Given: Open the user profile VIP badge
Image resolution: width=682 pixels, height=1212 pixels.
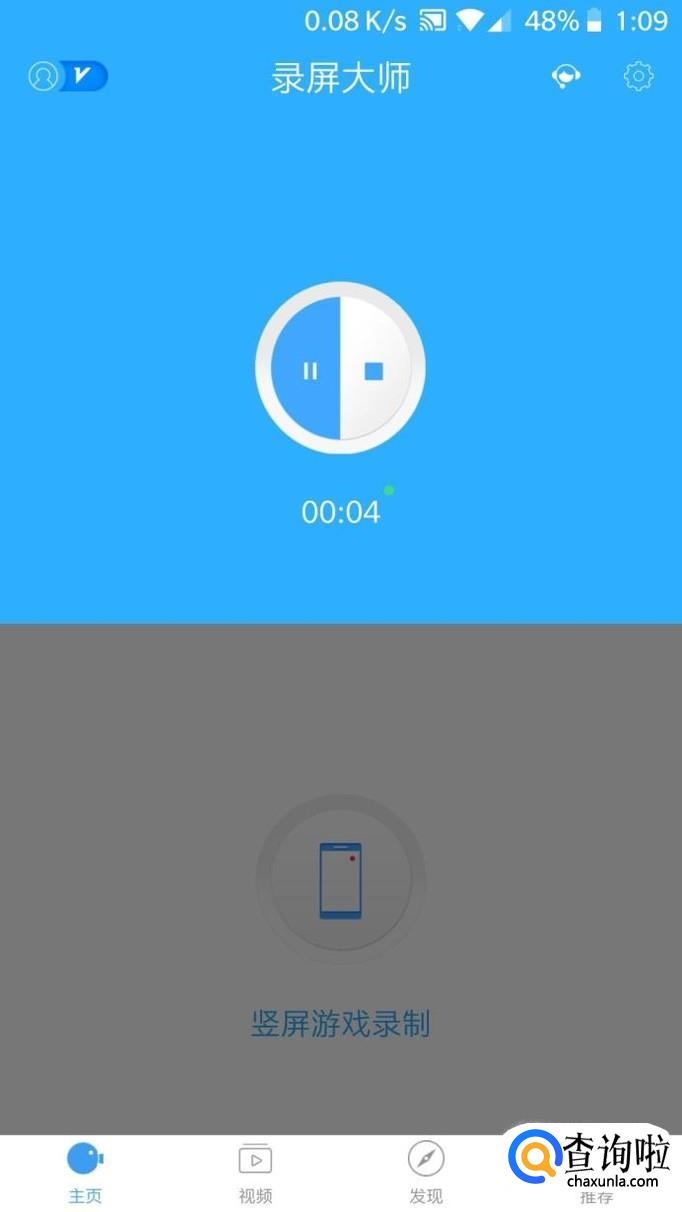Looking at the screenshot, I should tap(68, 76).
